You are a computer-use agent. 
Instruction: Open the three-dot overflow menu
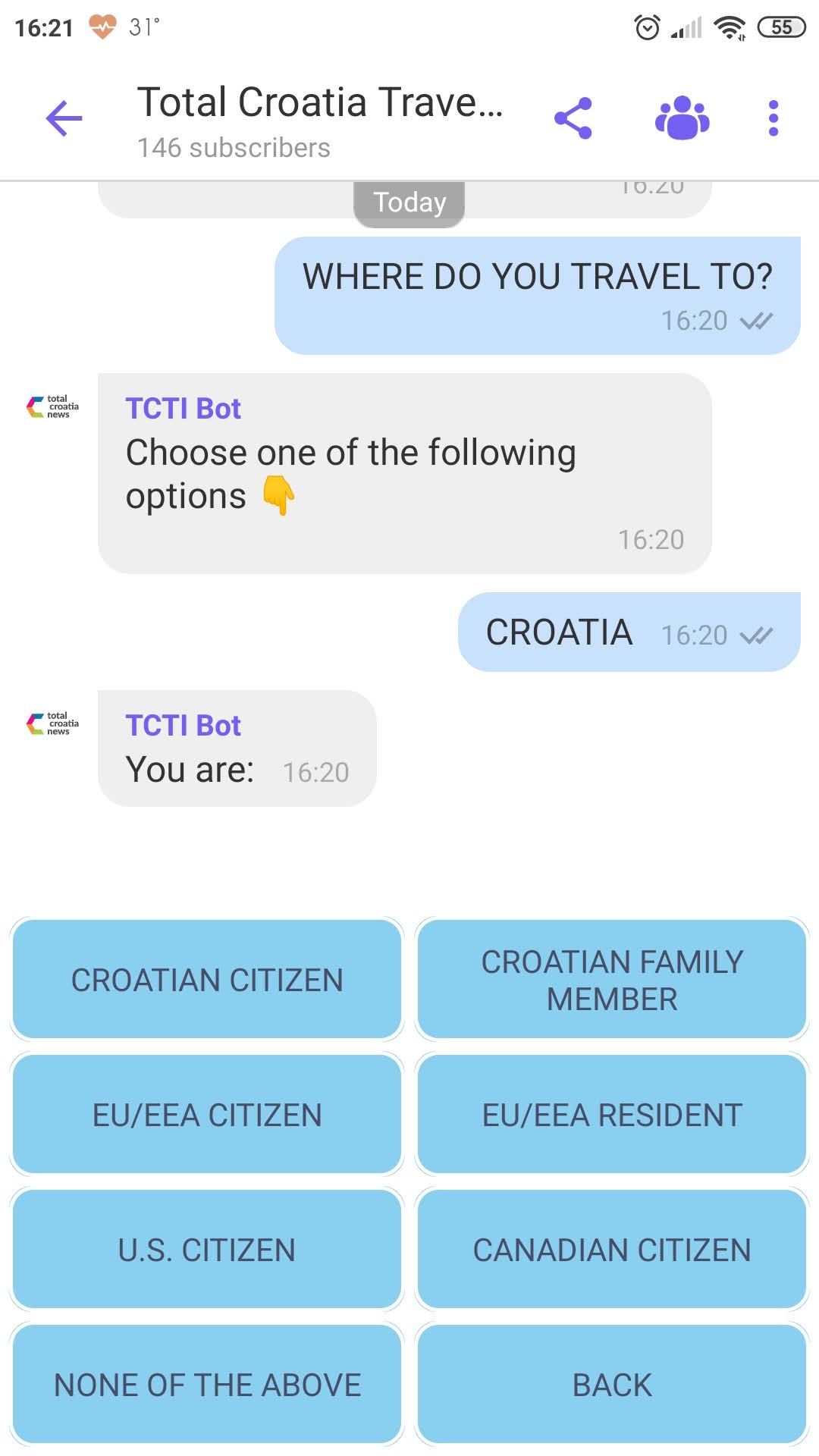[773, 118]
